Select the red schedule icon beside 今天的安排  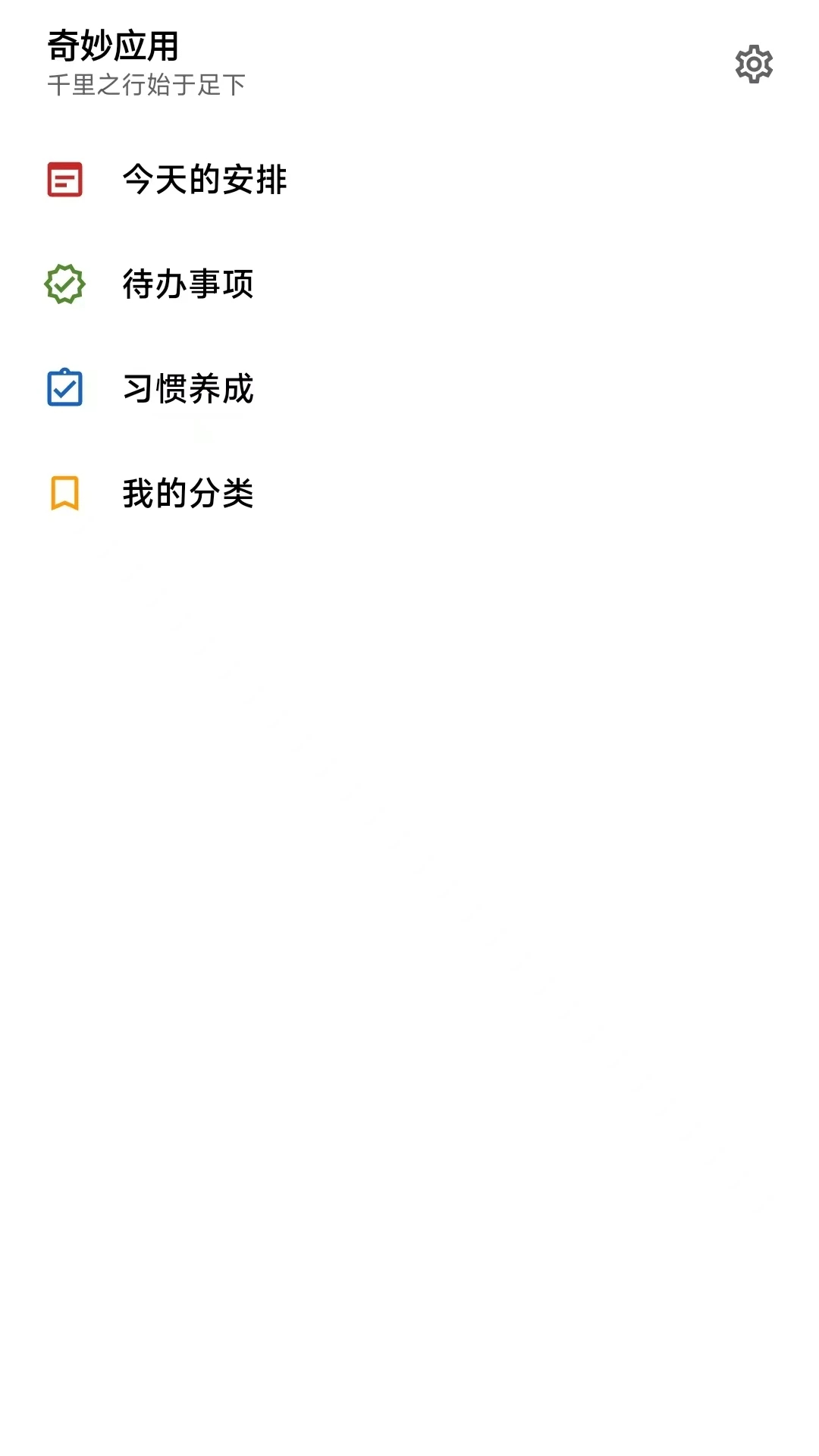64,180
